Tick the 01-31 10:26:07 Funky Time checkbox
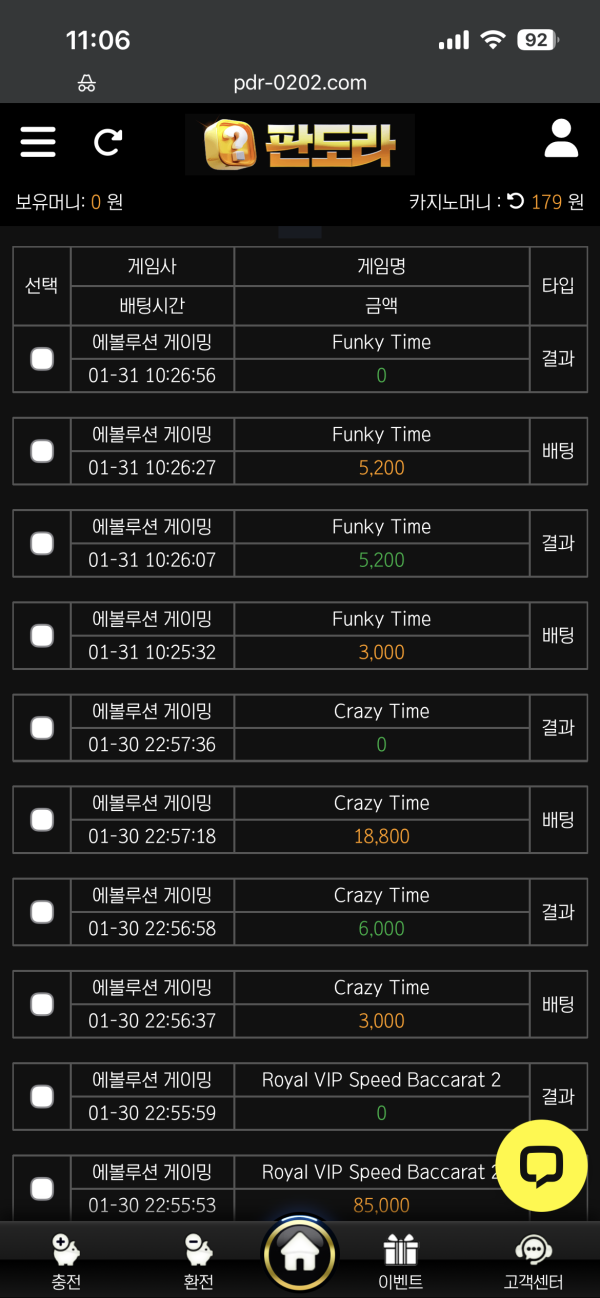 pos(42,543)
